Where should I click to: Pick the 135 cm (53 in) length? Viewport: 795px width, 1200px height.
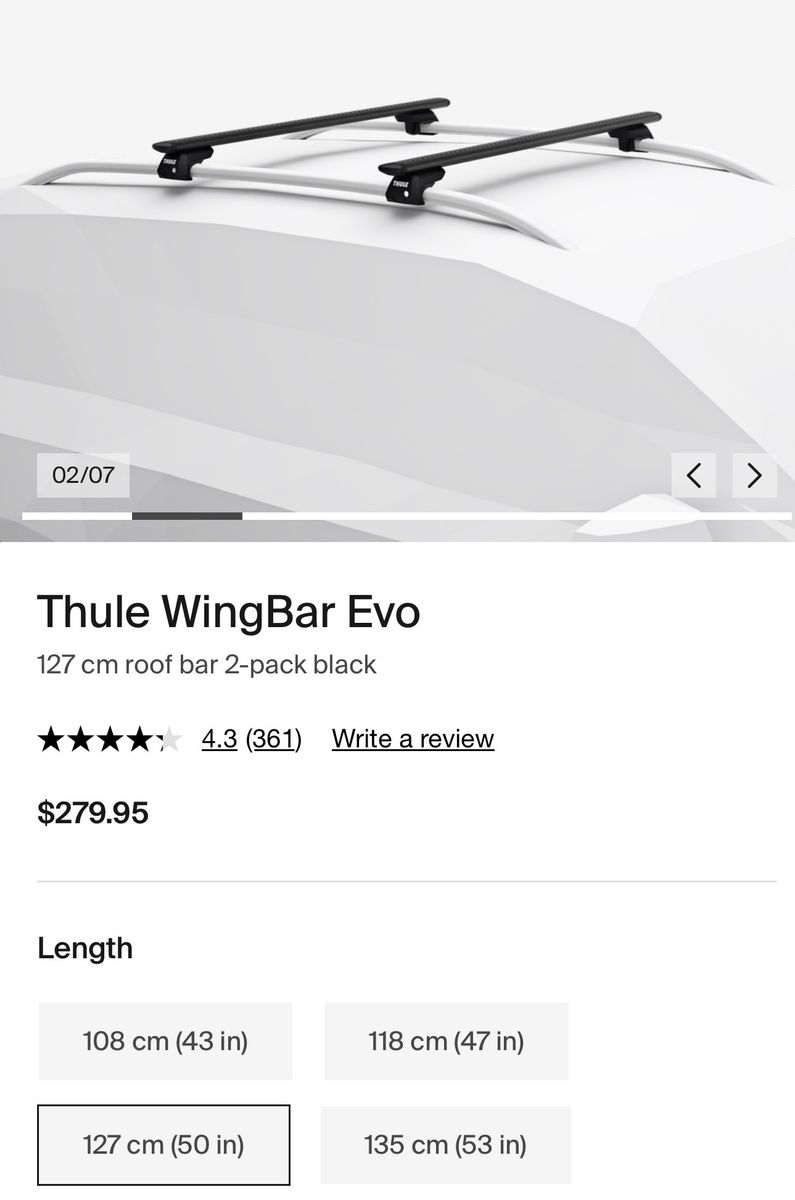coord(445,1144)
